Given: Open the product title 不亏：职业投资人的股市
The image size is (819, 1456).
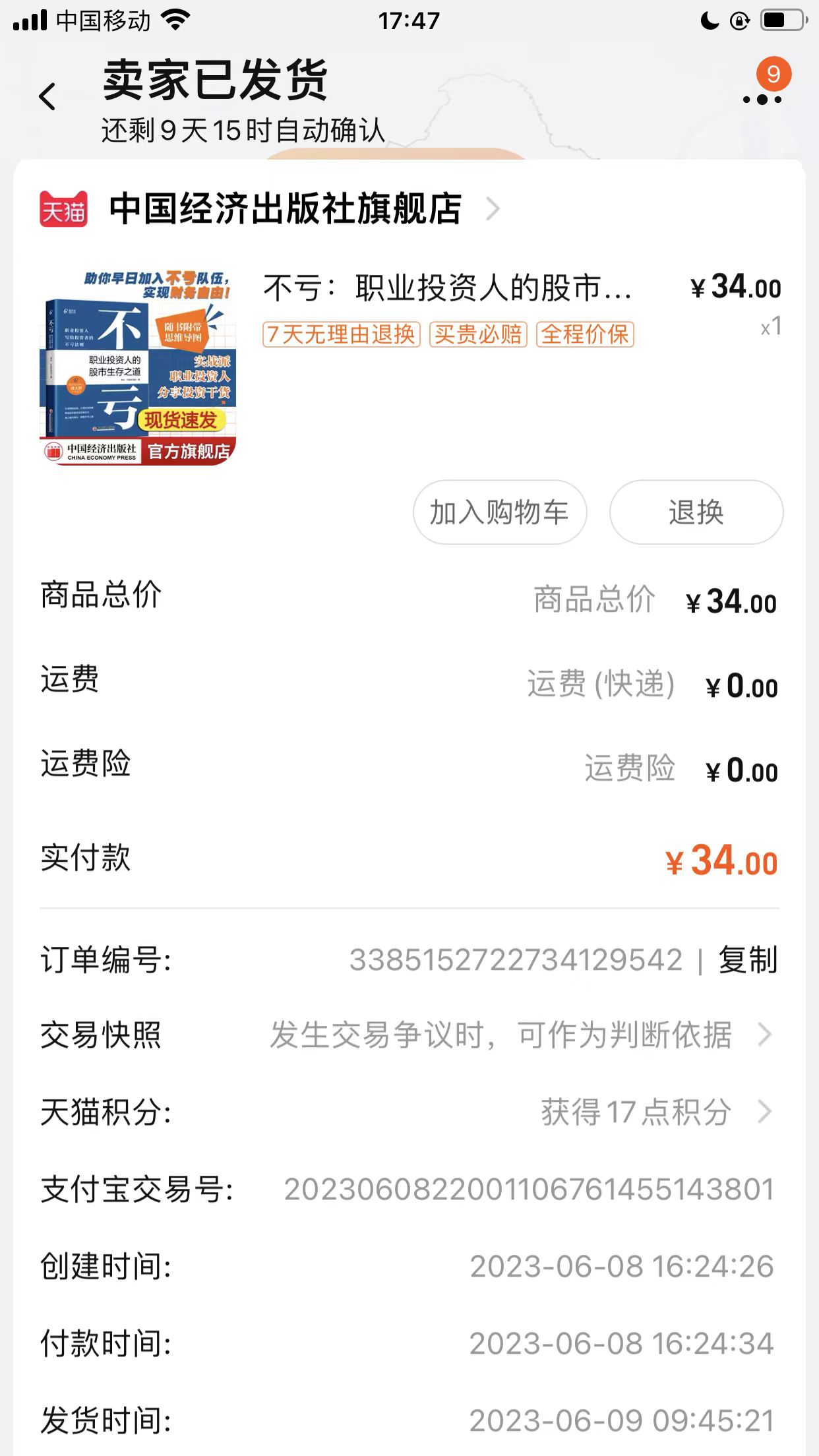Looking at the screenshot, I should tap(447, 288).
